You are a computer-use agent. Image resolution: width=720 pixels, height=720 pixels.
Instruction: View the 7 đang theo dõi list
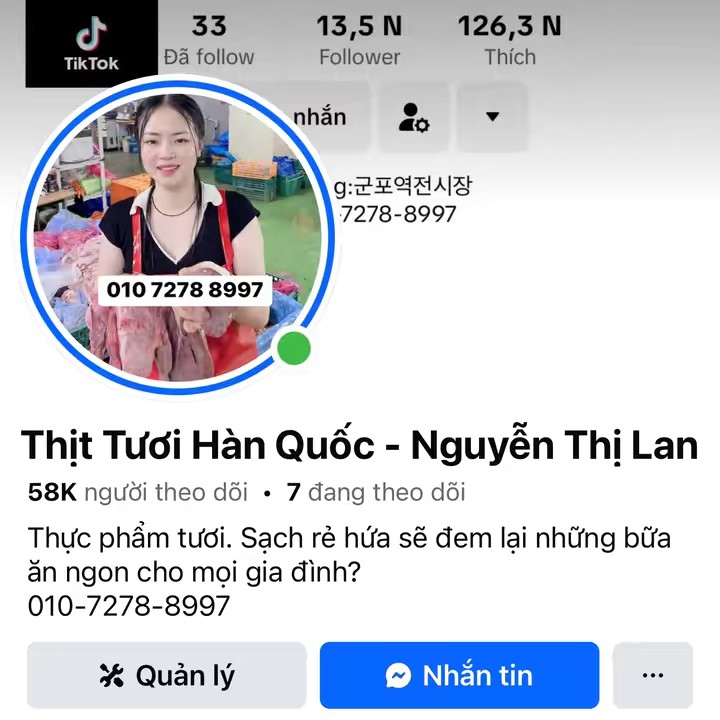pyautogui.click(x=375, y=492)
